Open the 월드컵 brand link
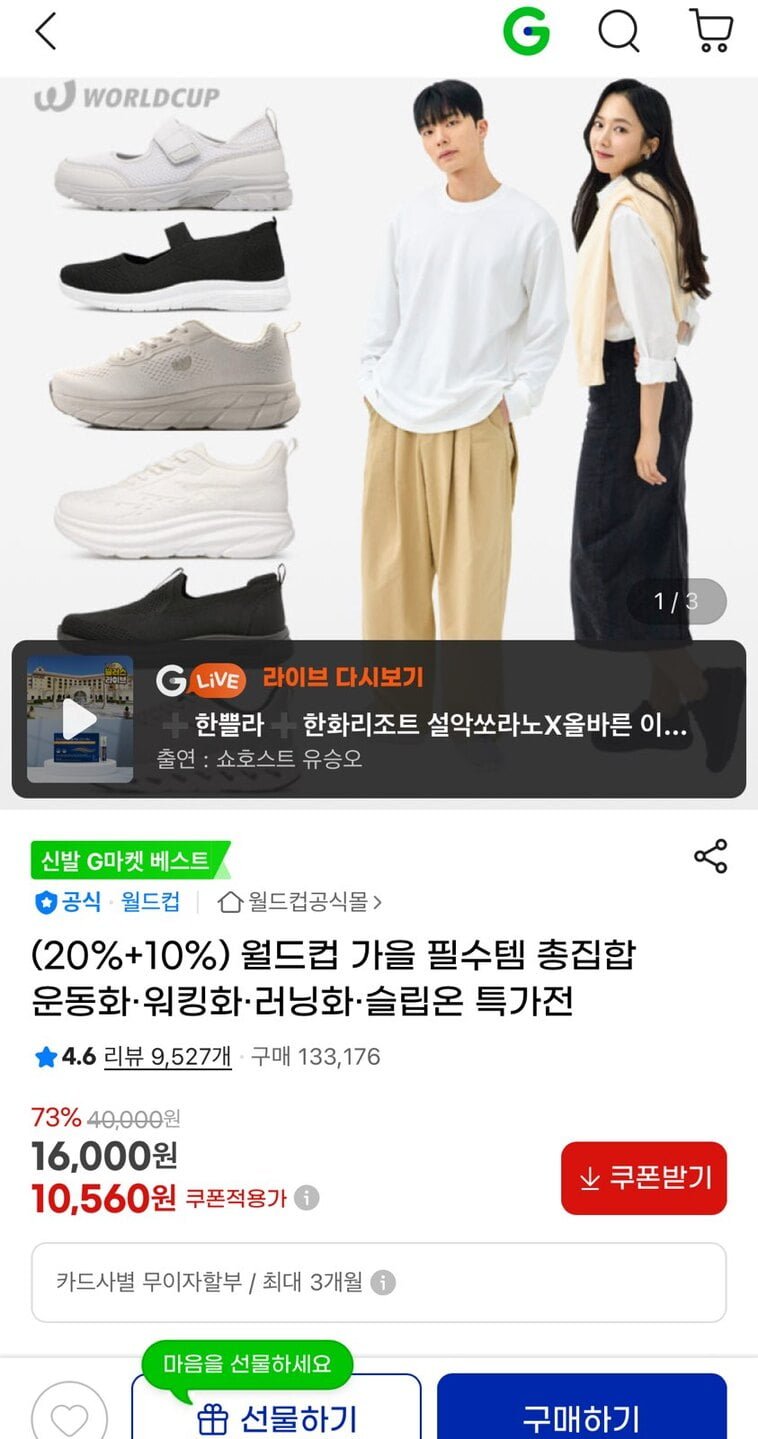The image size is (758, 1439). point(150,902)
